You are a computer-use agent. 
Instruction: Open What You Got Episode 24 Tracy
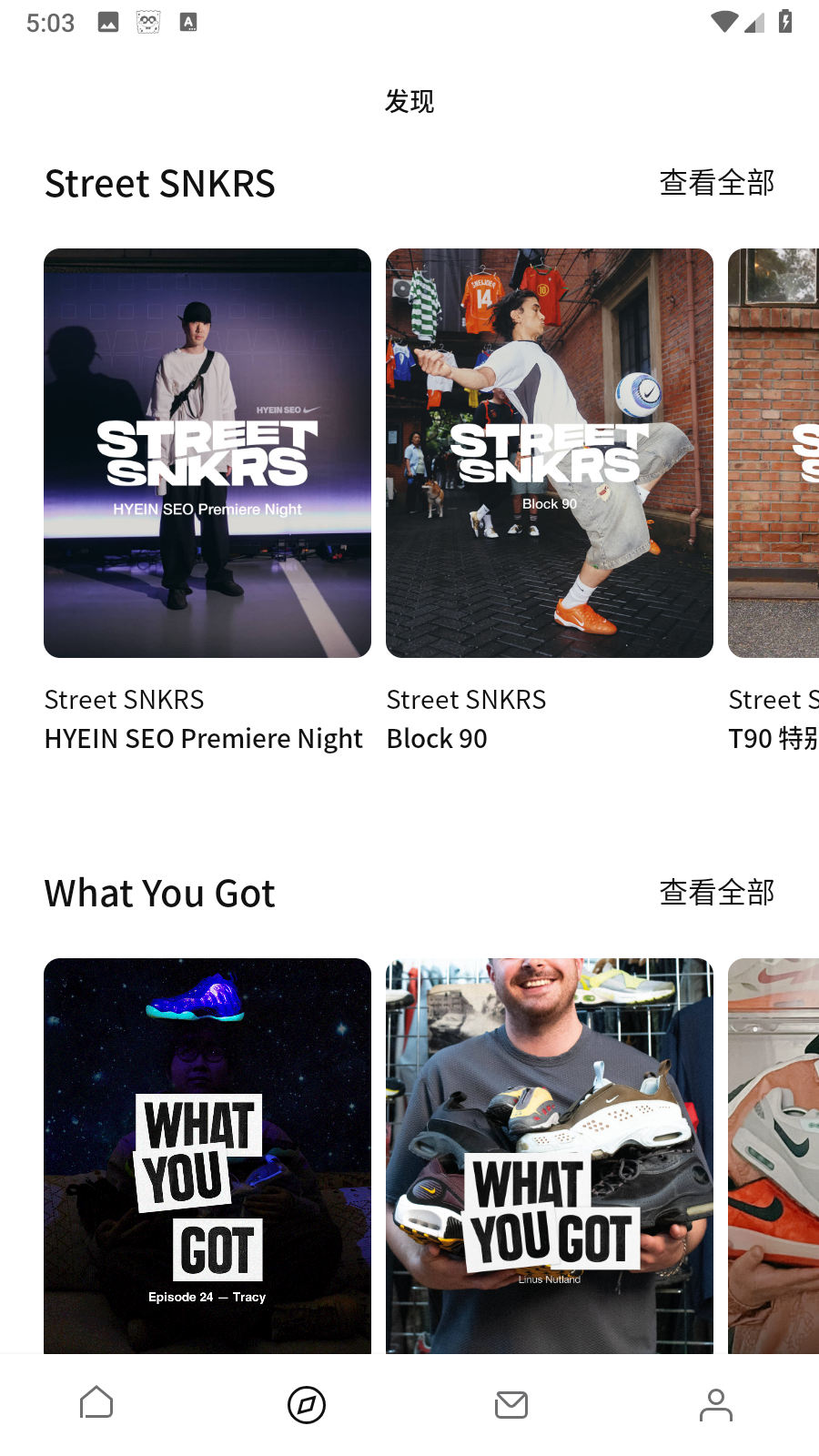[x=207, y=1156]
